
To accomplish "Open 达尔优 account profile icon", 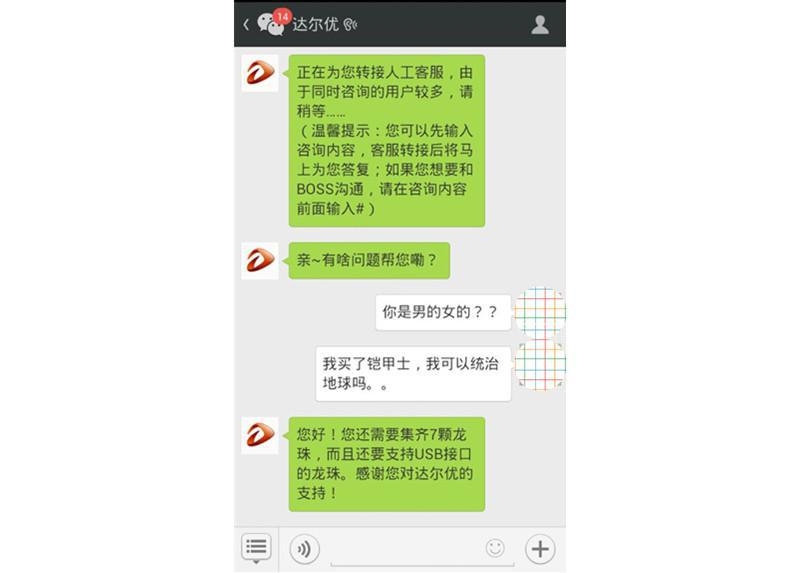I will 540,24.
